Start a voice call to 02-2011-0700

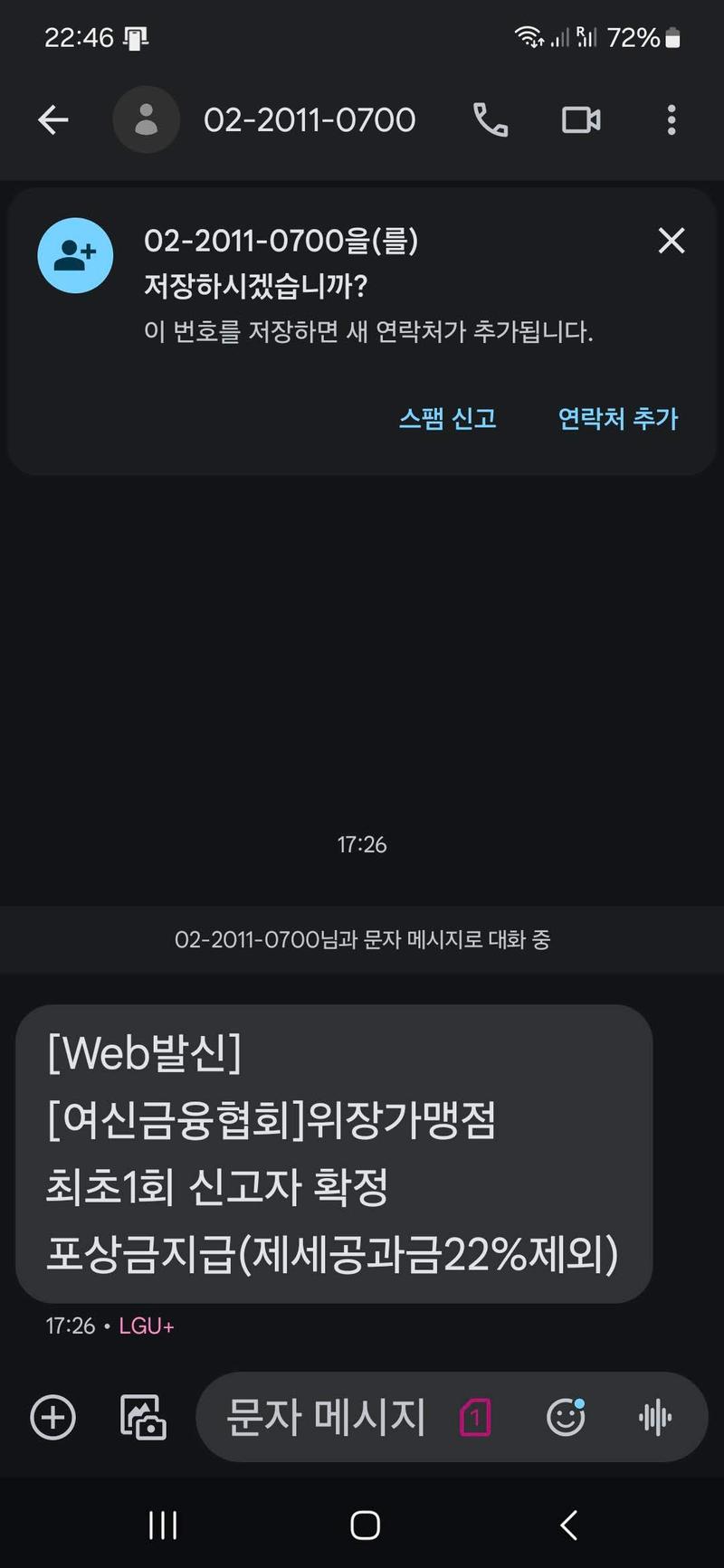(491, 119)
